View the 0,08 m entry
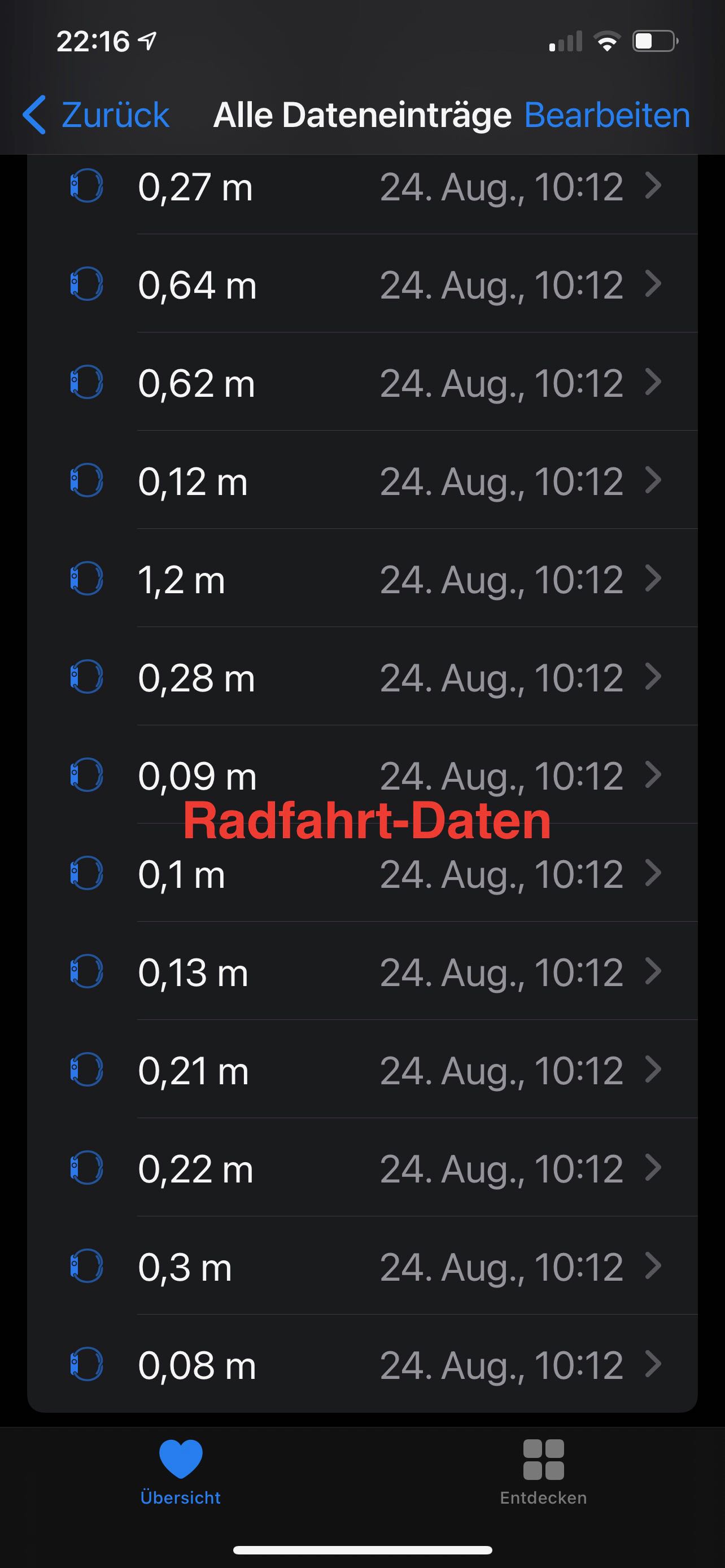Screen dimensions: 725x1568 click(x=362, y=1365)
